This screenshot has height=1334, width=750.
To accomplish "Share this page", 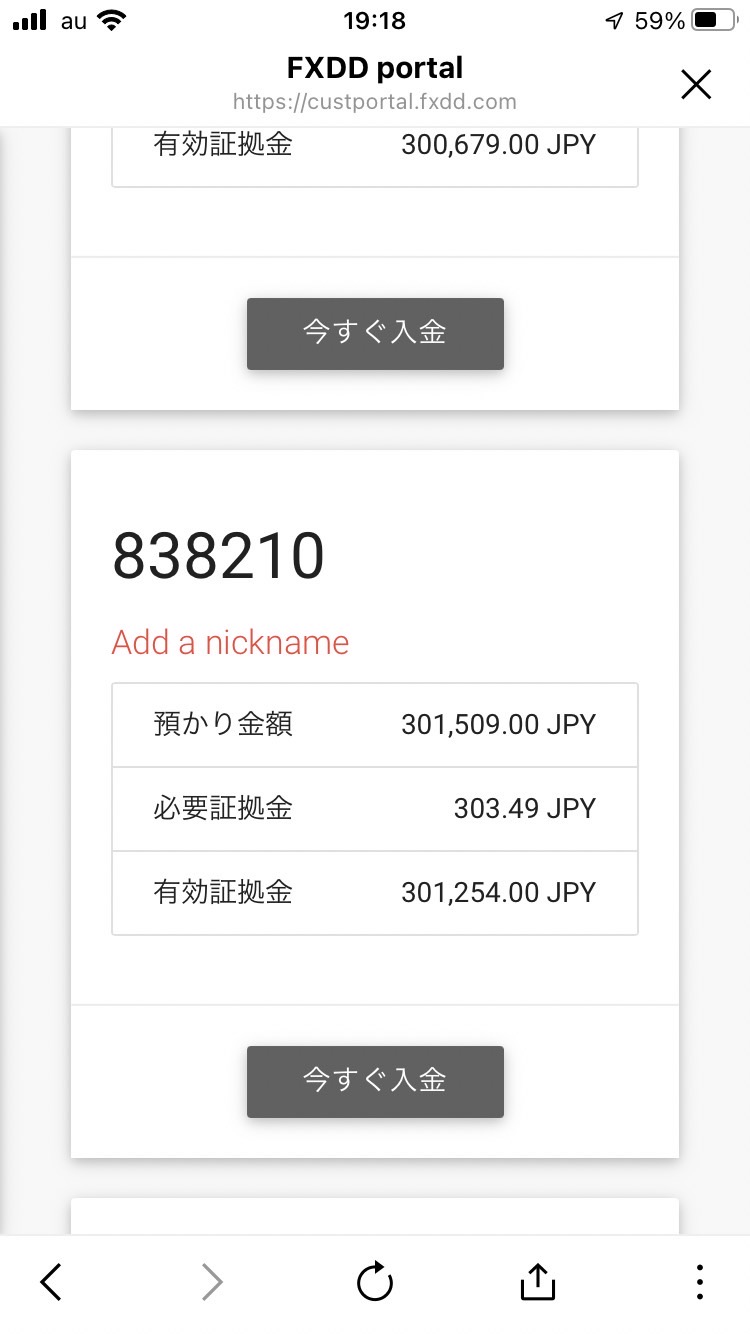I will [x=537, y=1281].
